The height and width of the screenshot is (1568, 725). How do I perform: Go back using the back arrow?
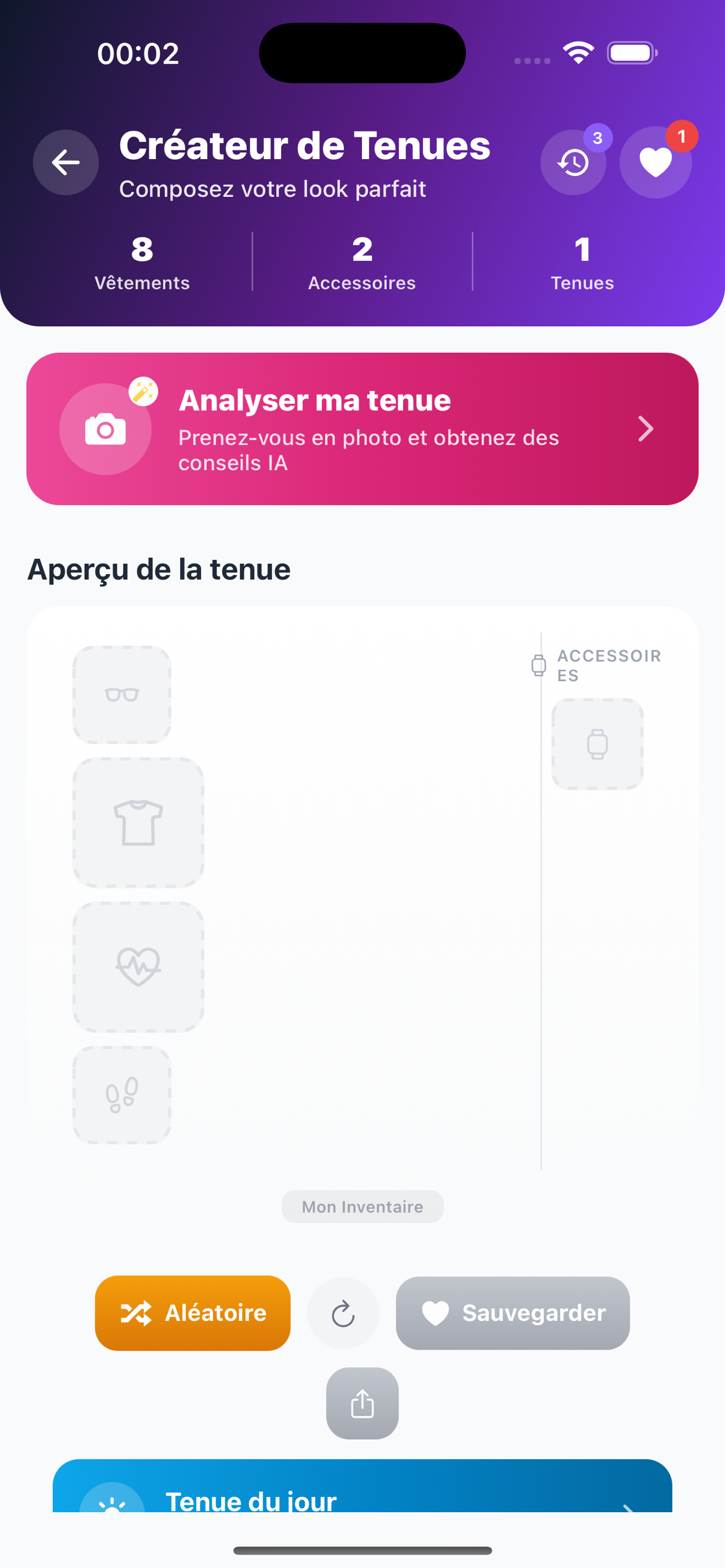65,162
